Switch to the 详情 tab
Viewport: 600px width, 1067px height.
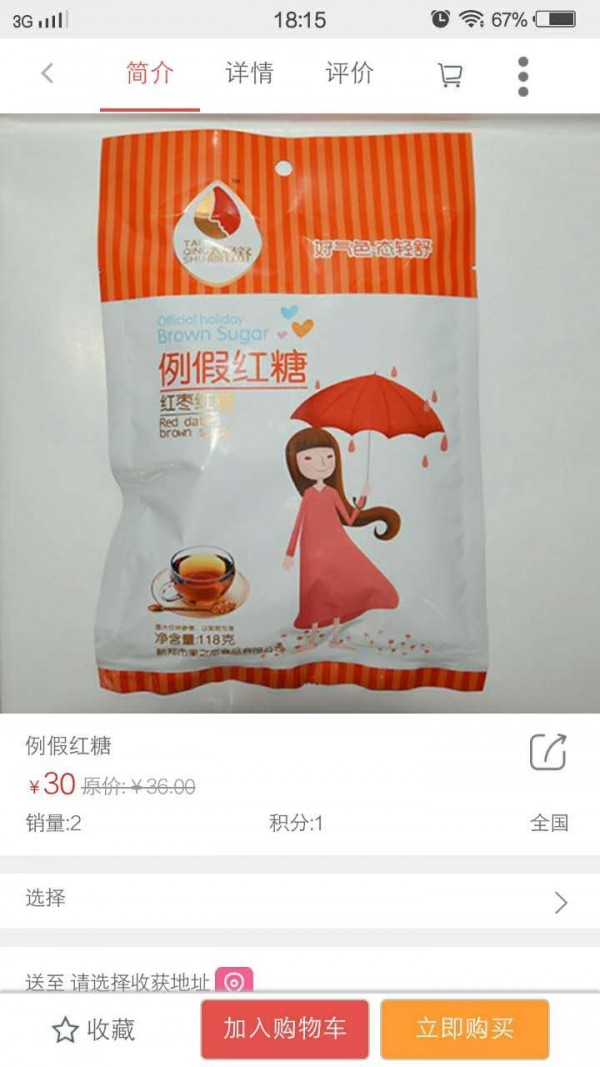[249, 74]
